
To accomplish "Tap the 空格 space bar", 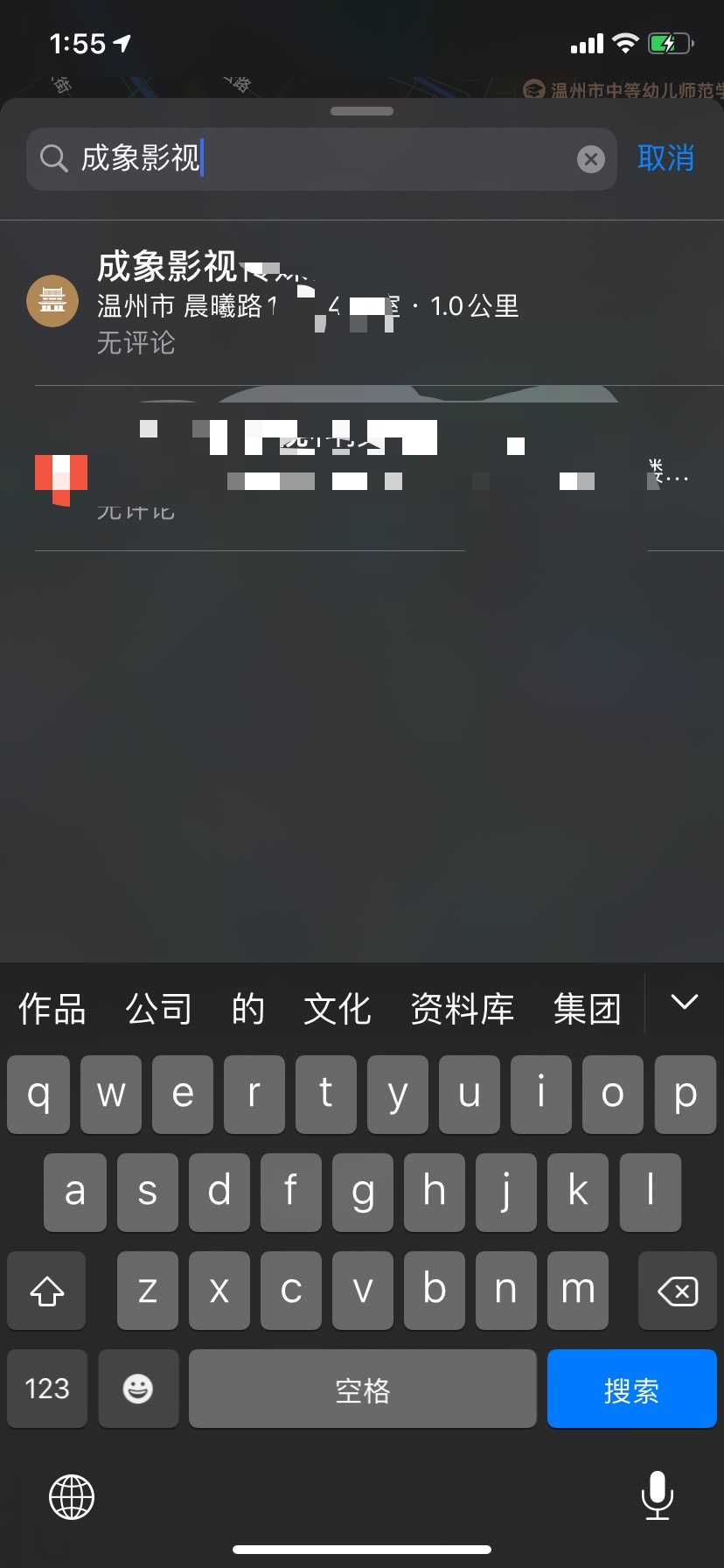I will point(362,1389).
